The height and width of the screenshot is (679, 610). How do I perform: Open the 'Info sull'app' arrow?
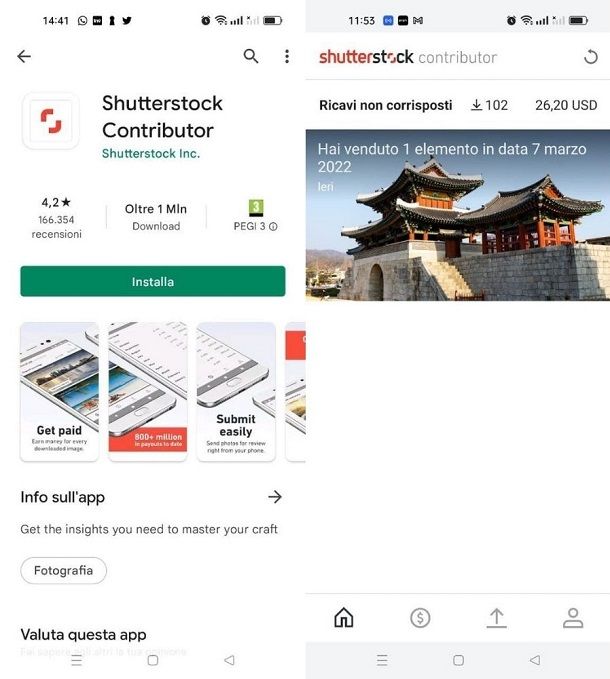coord(275,497)
